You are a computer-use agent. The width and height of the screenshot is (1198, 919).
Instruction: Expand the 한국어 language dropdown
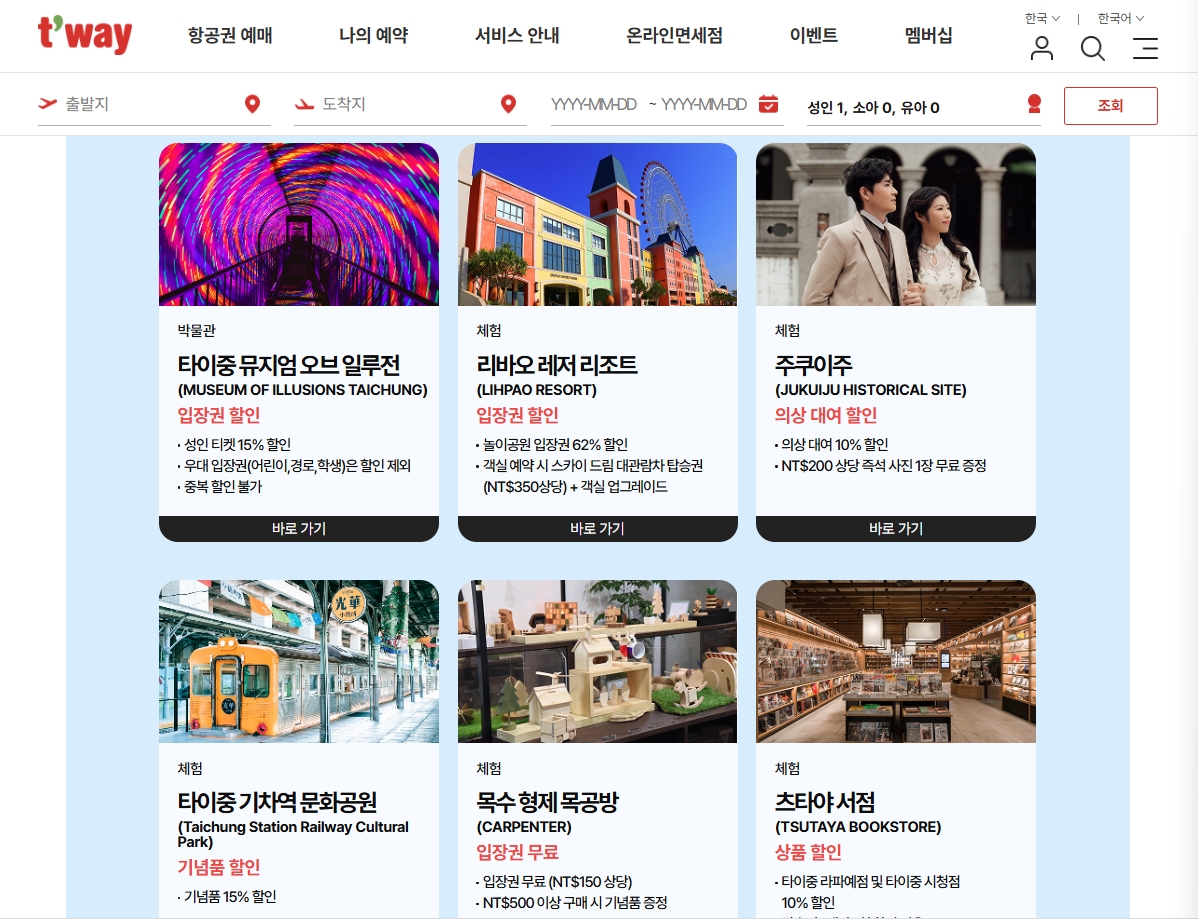point(1120,18)
